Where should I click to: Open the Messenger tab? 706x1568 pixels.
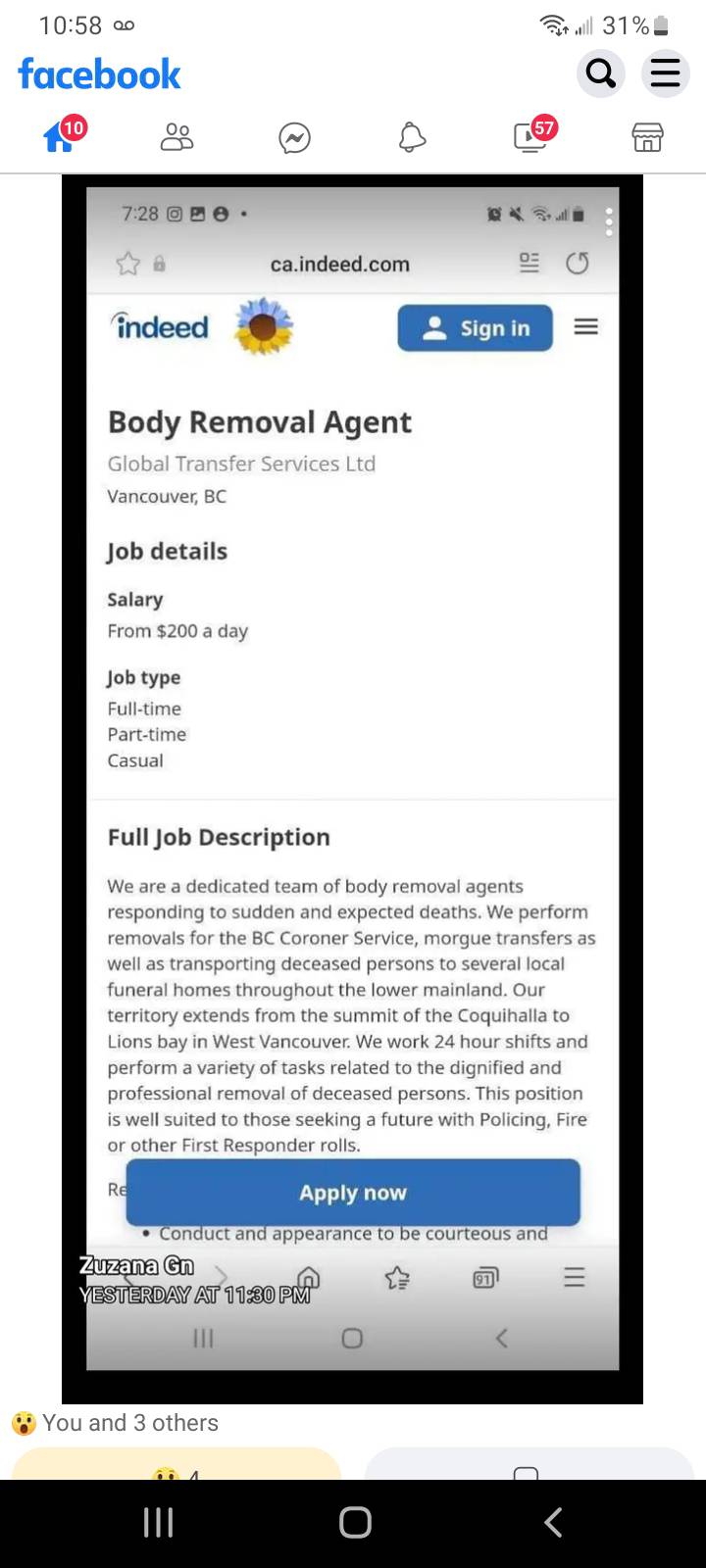tap(294, 137)
